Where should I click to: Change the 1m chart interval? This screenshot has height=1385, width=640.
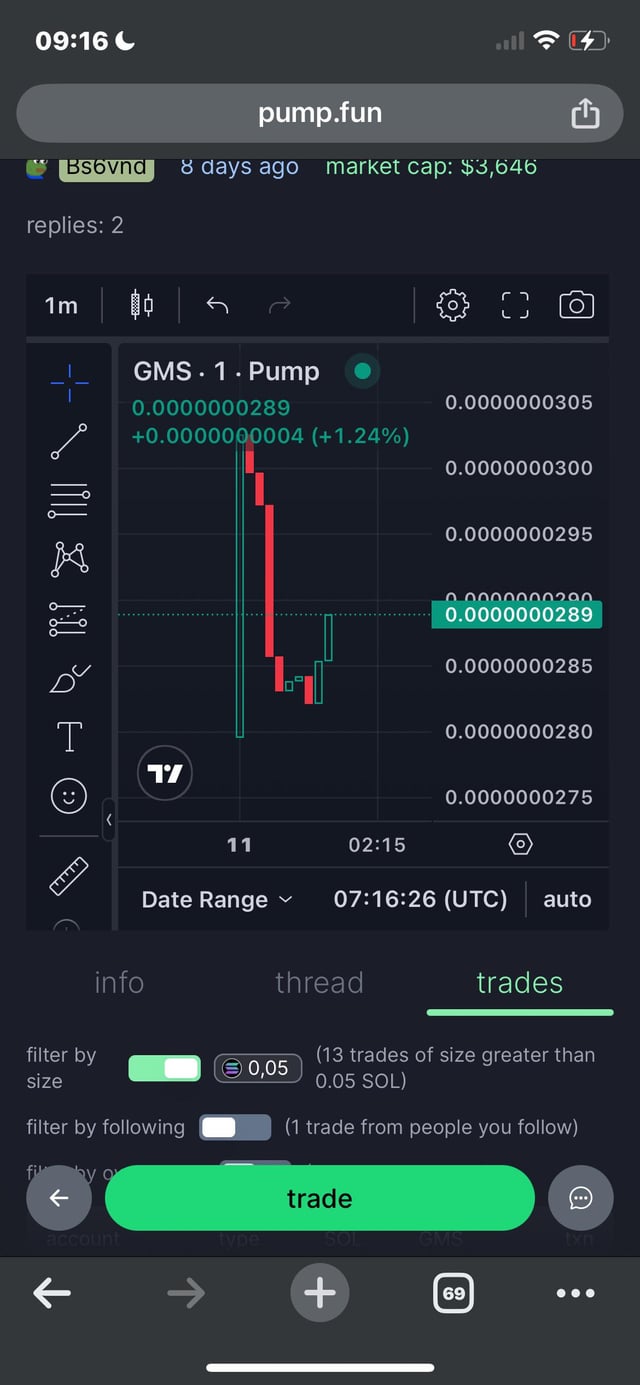point(61,306)
